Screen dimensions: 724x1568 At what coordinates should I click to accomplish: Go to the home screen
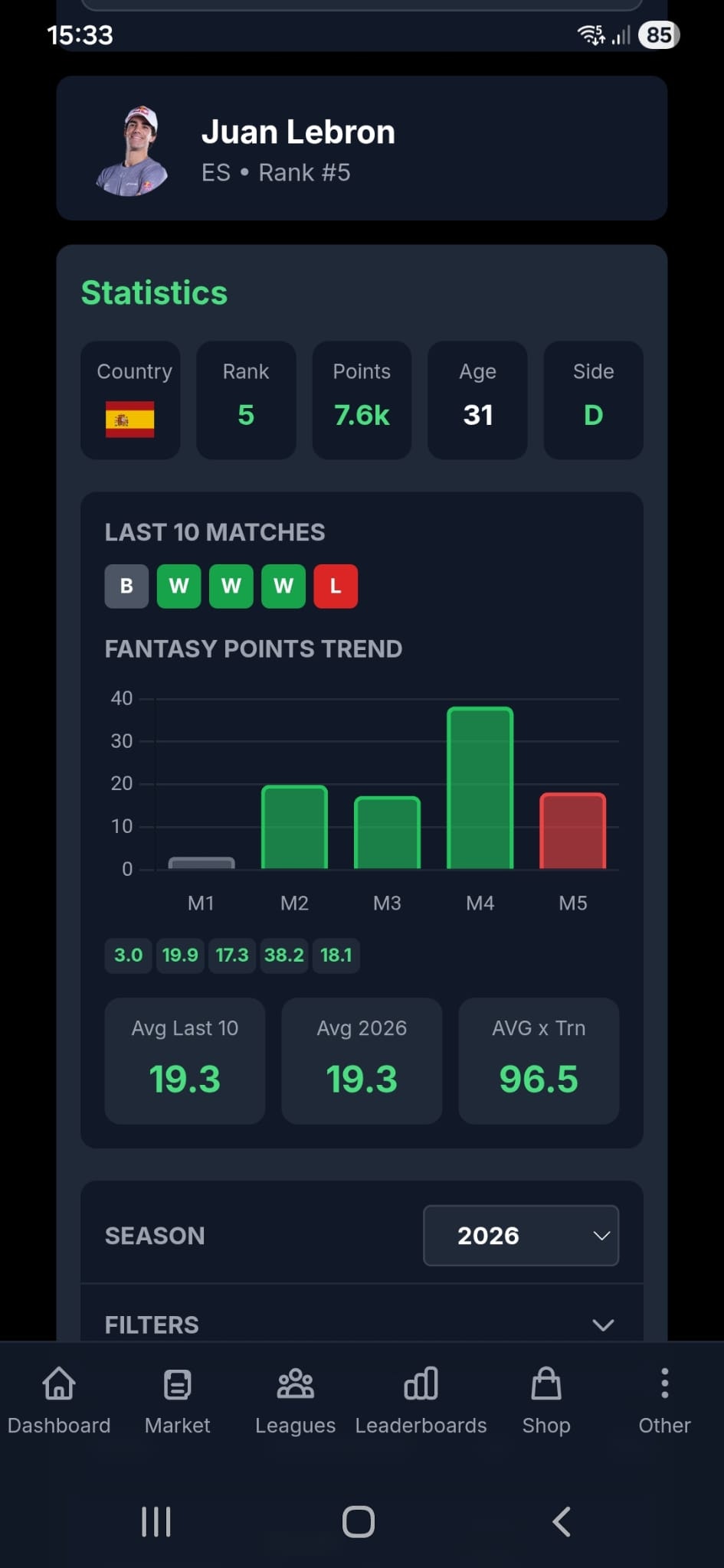tap(359, 1521)
